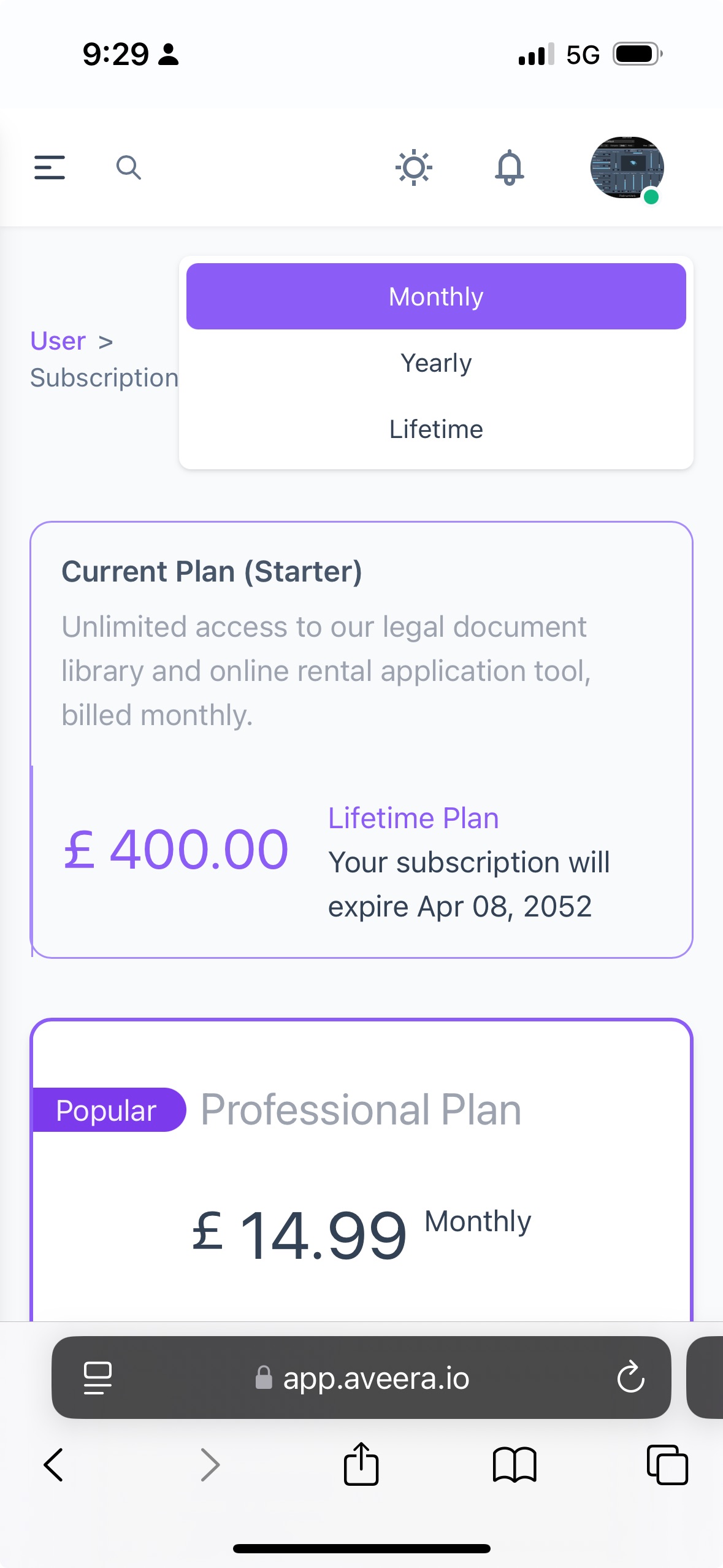
Task: Tap the search magnifier icon
Action: click(129, 167)
